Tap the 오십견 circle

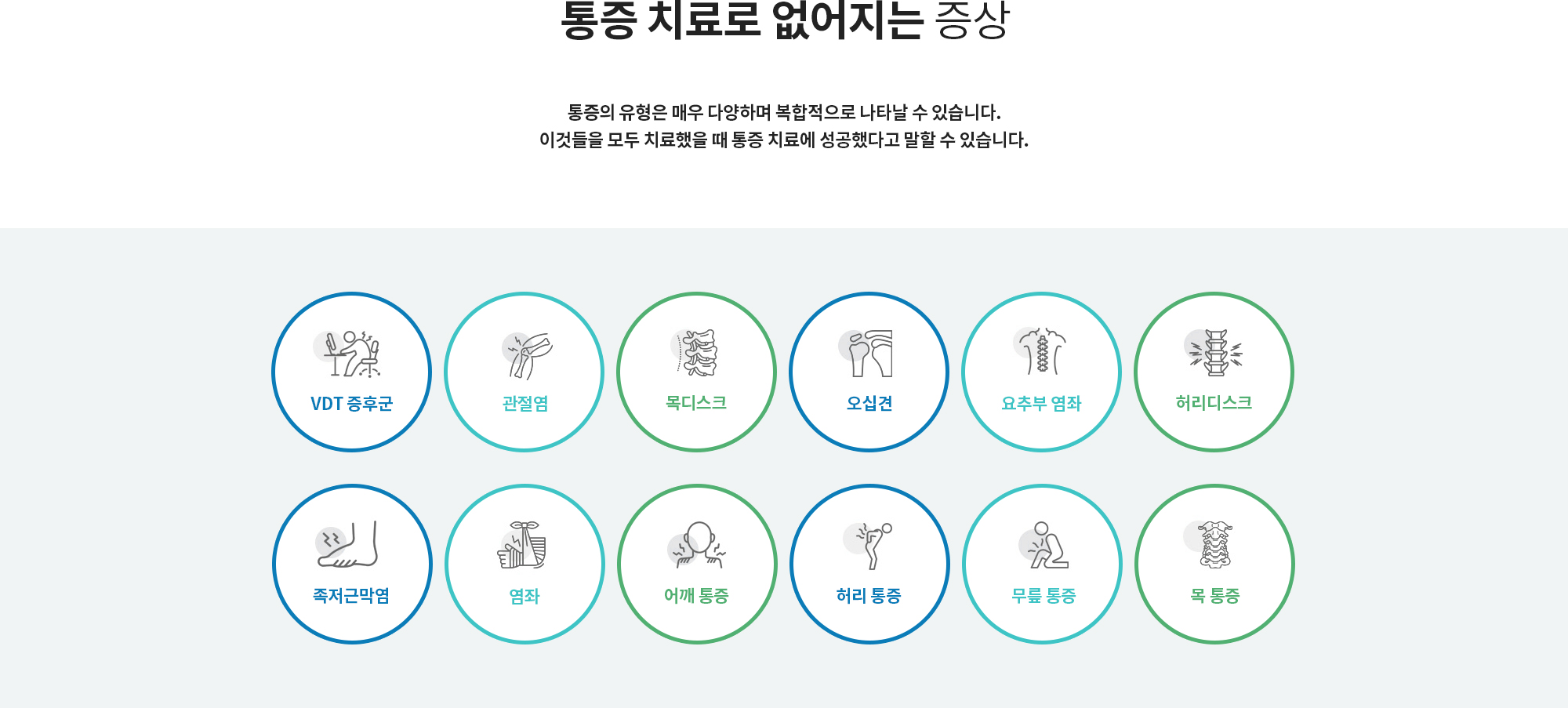click(869, 372)
